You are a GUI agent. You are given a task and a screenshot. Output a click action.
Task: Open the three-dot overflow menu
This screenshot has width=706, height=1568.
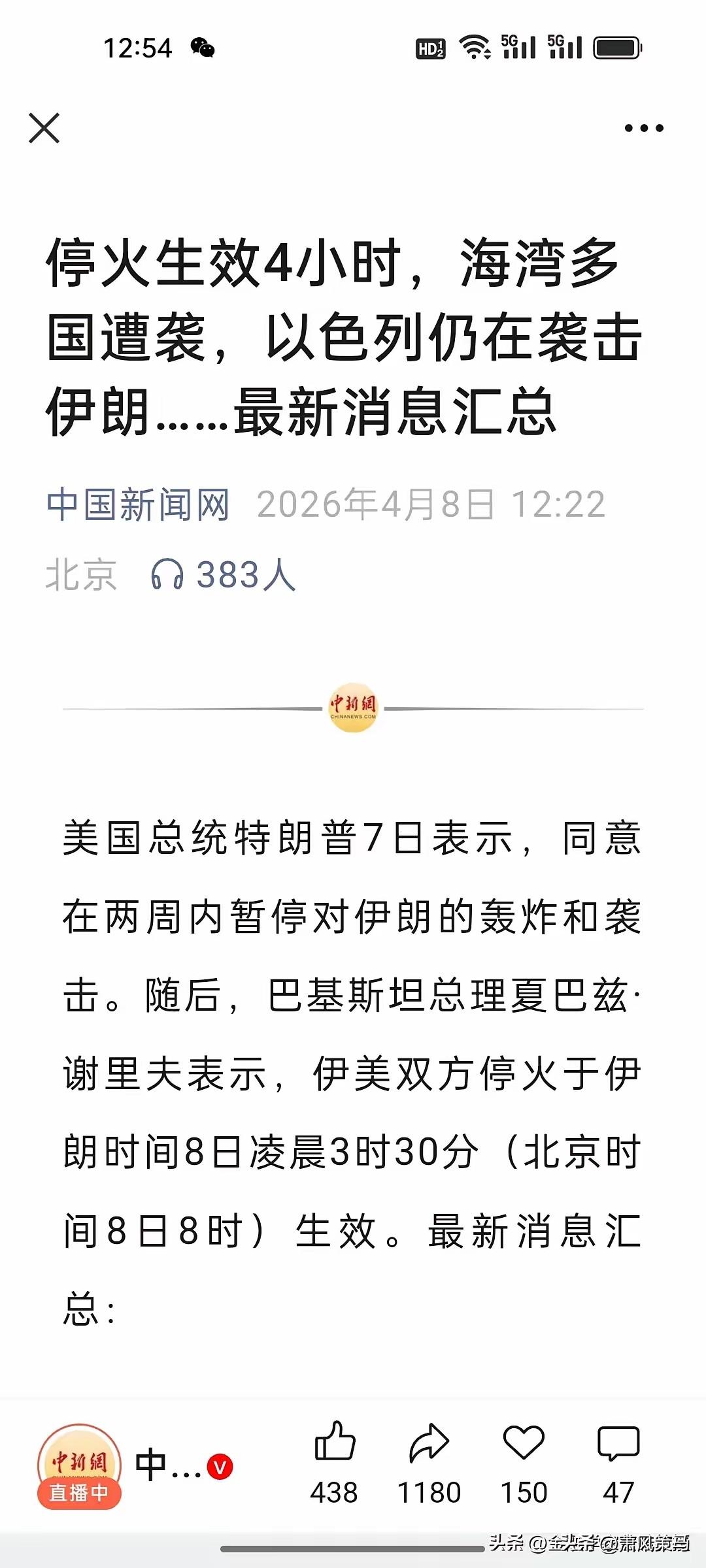pos(644,128)
